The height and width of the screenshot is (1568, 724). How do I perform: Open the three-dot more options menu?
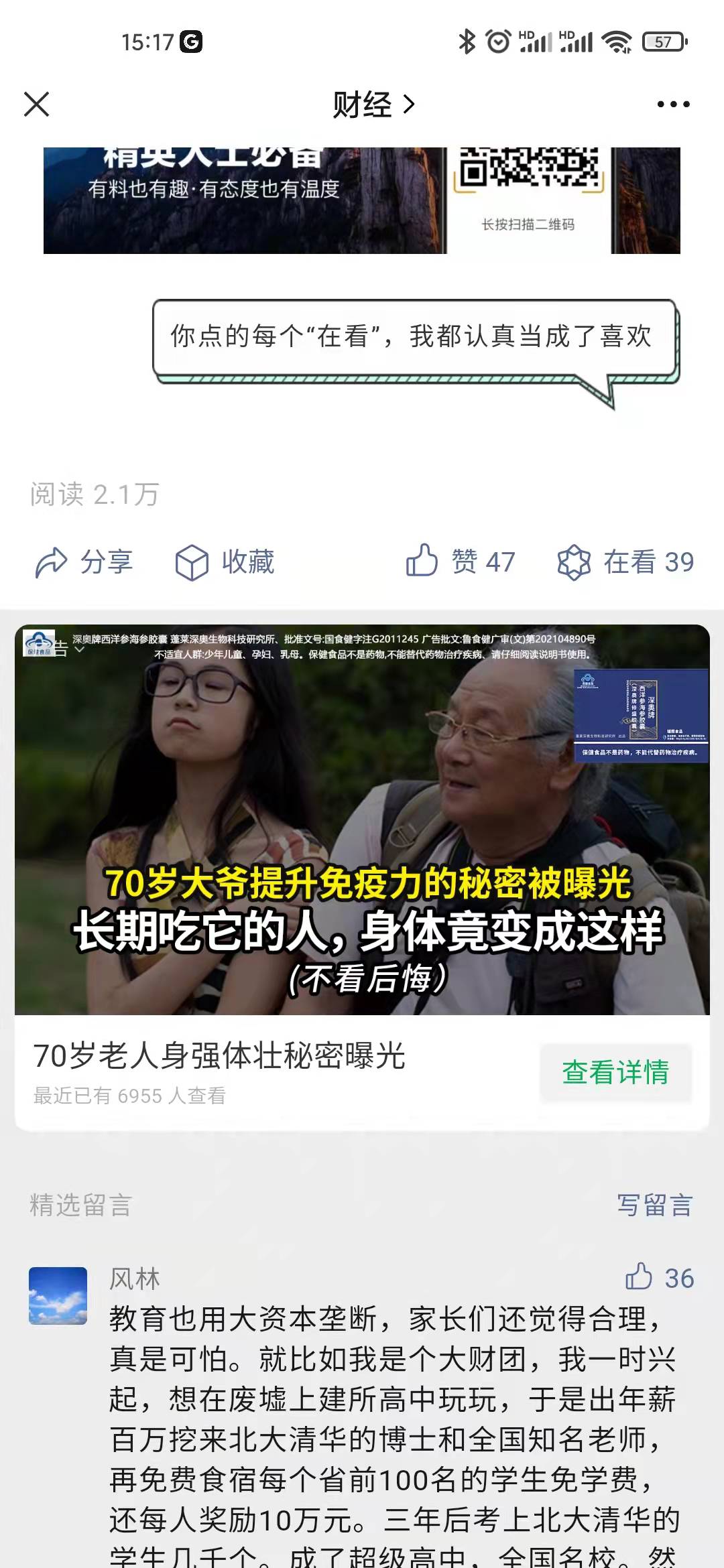(673, 105)
